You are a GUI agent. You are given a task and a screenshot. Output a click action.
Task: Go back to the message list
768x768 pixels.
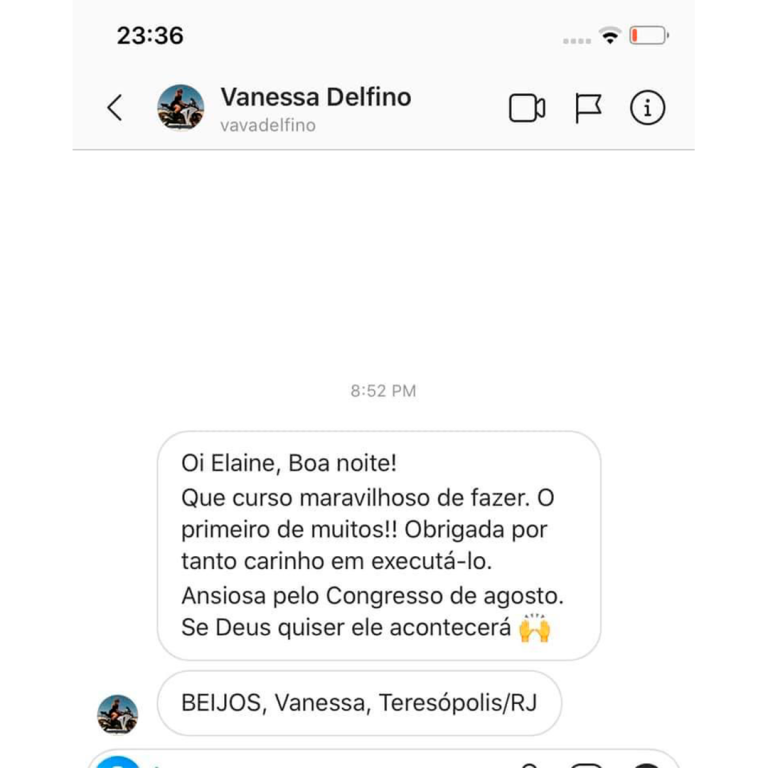[115, 108]
